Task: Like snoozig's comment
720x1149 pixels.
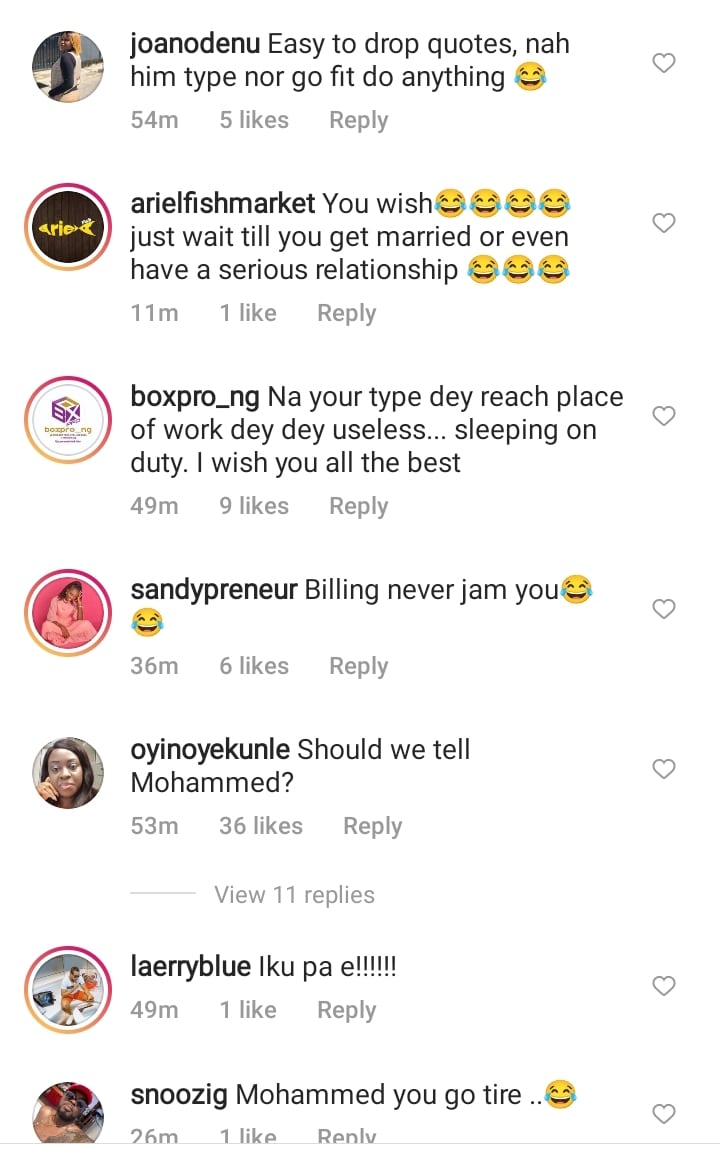Action: 664,1114
